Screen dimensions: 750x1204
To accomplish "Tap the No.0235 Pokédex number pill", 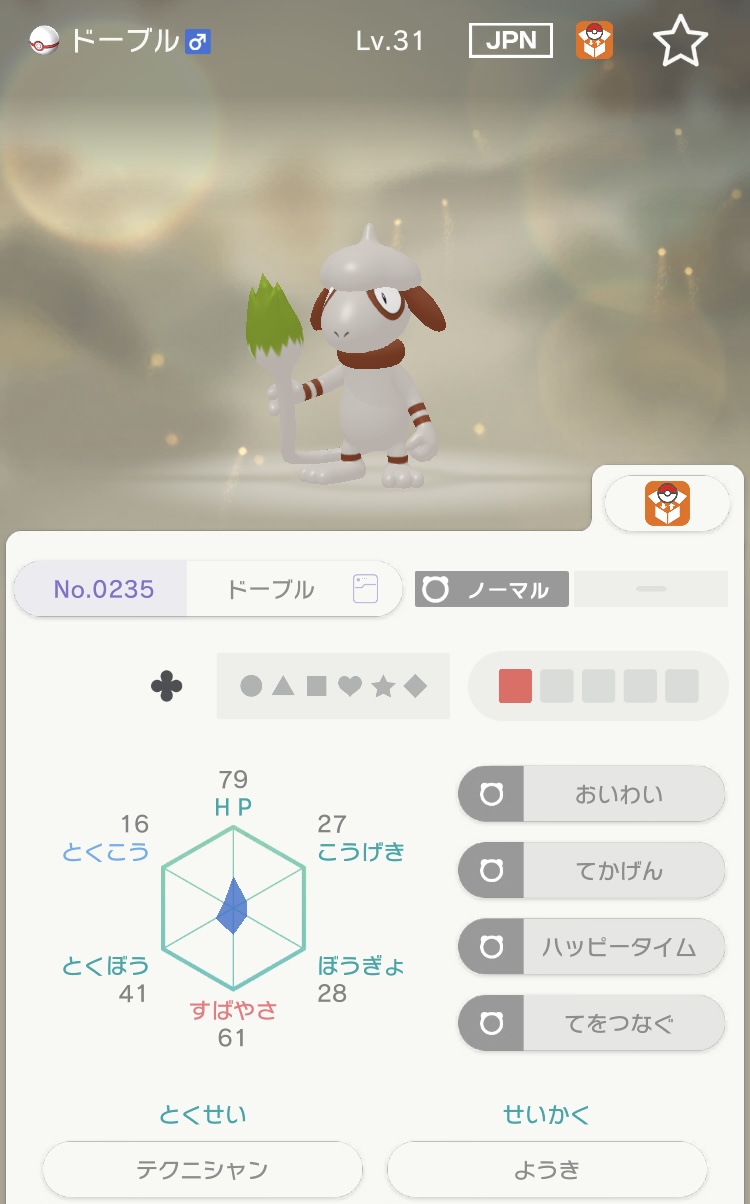I will point(103,589).
